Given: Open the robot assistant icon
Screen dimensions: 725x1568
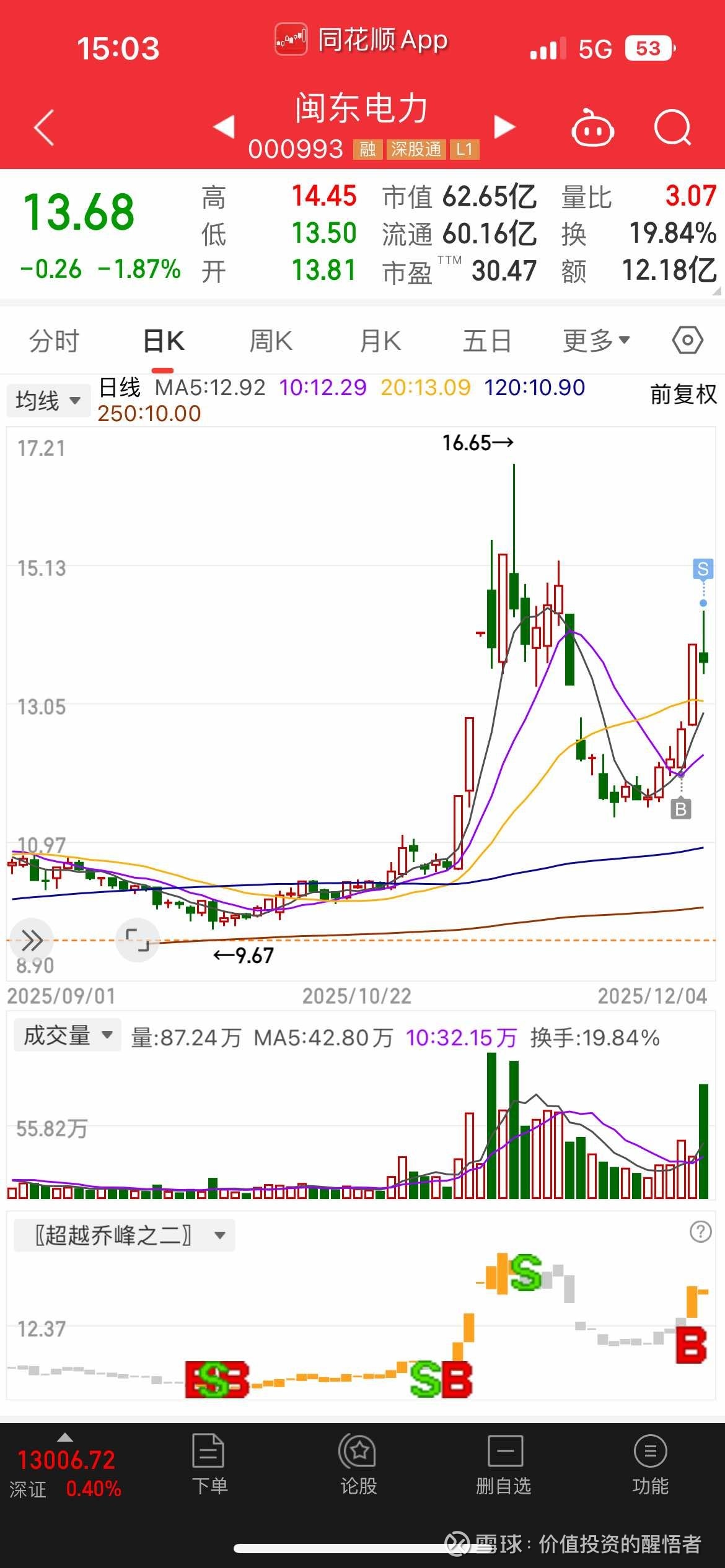Looking at the screenshot, I should [x=592, y=128].
